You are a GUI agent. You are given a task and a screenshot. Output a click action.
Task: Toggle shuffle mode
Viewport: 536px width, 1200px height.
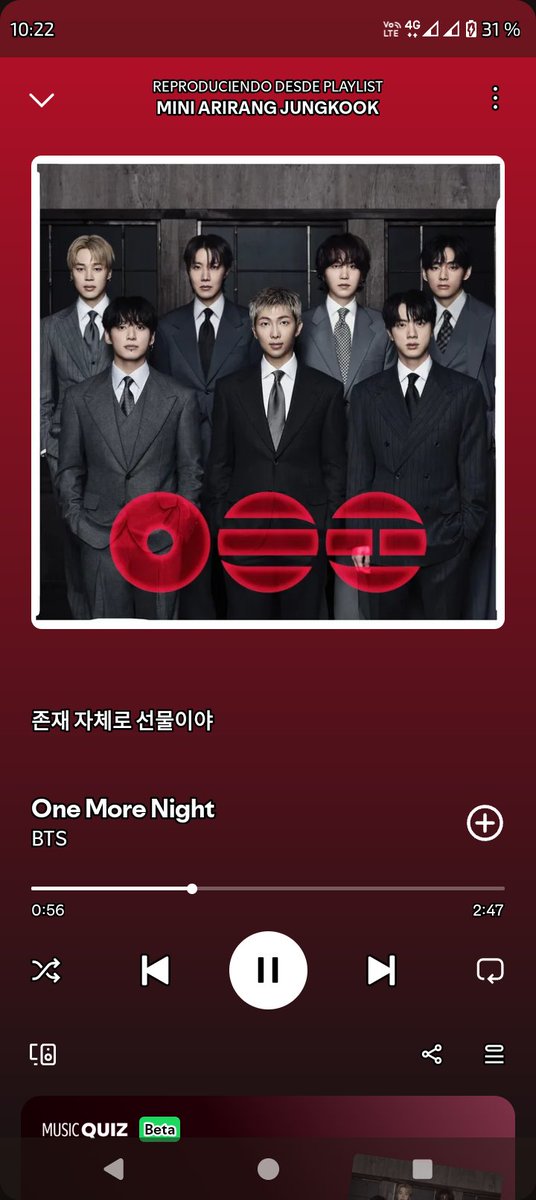click(x=46, y=970)
